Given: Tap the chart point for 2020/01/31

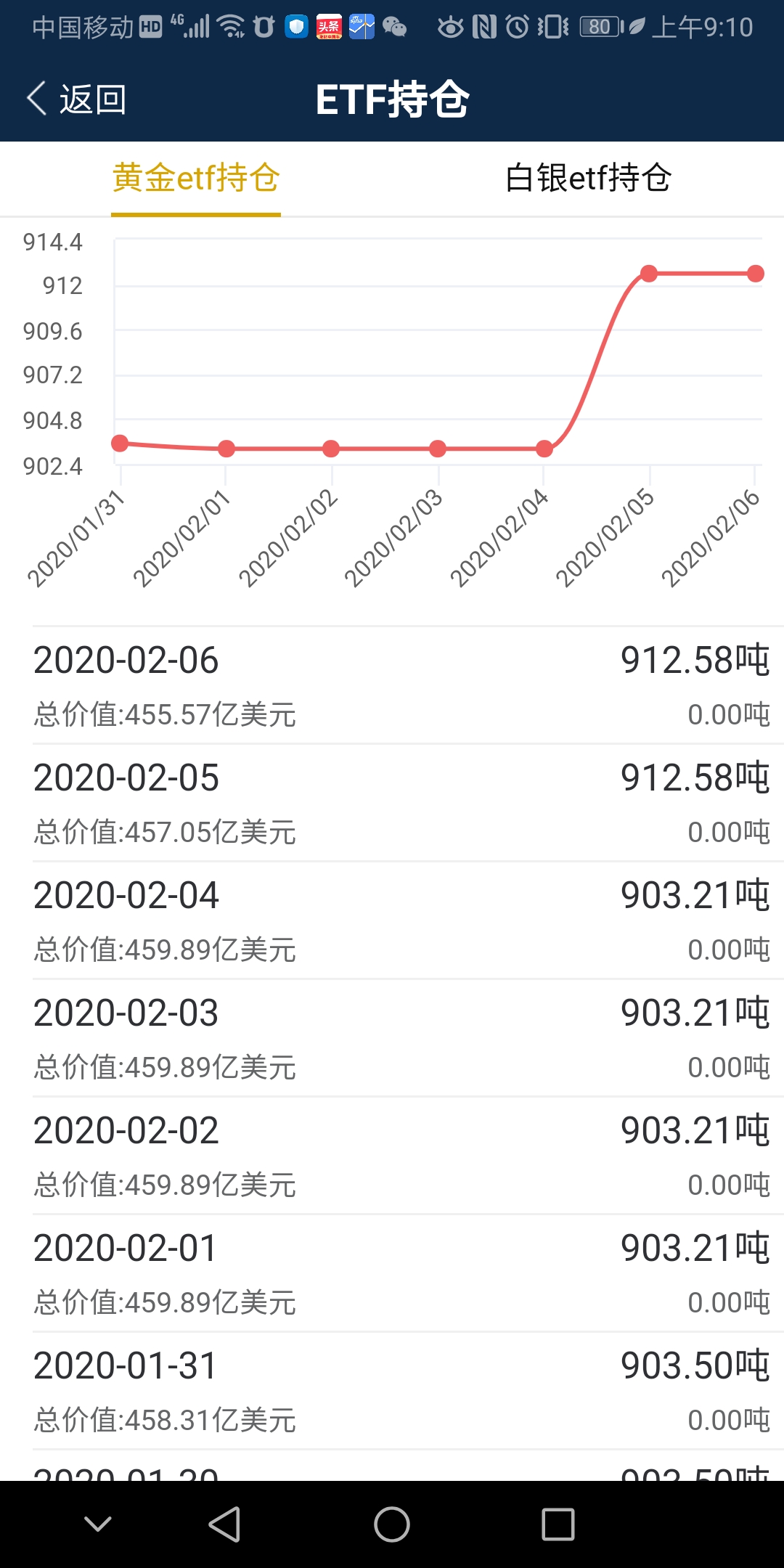Looking at the screenshot, I should (x=121, y=444).
